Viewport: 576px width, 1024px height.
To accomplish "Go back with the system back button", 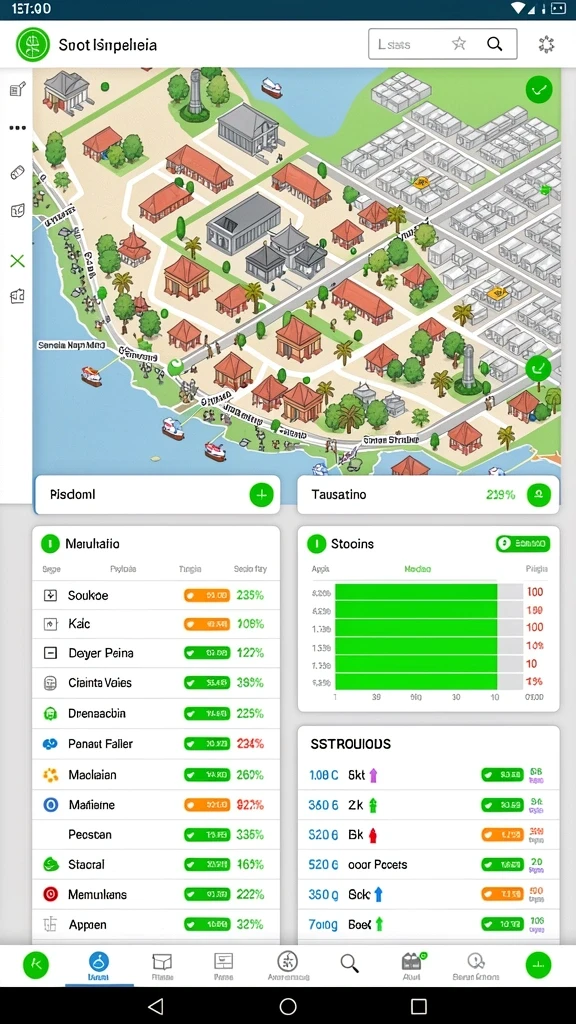I will 156,1006.
